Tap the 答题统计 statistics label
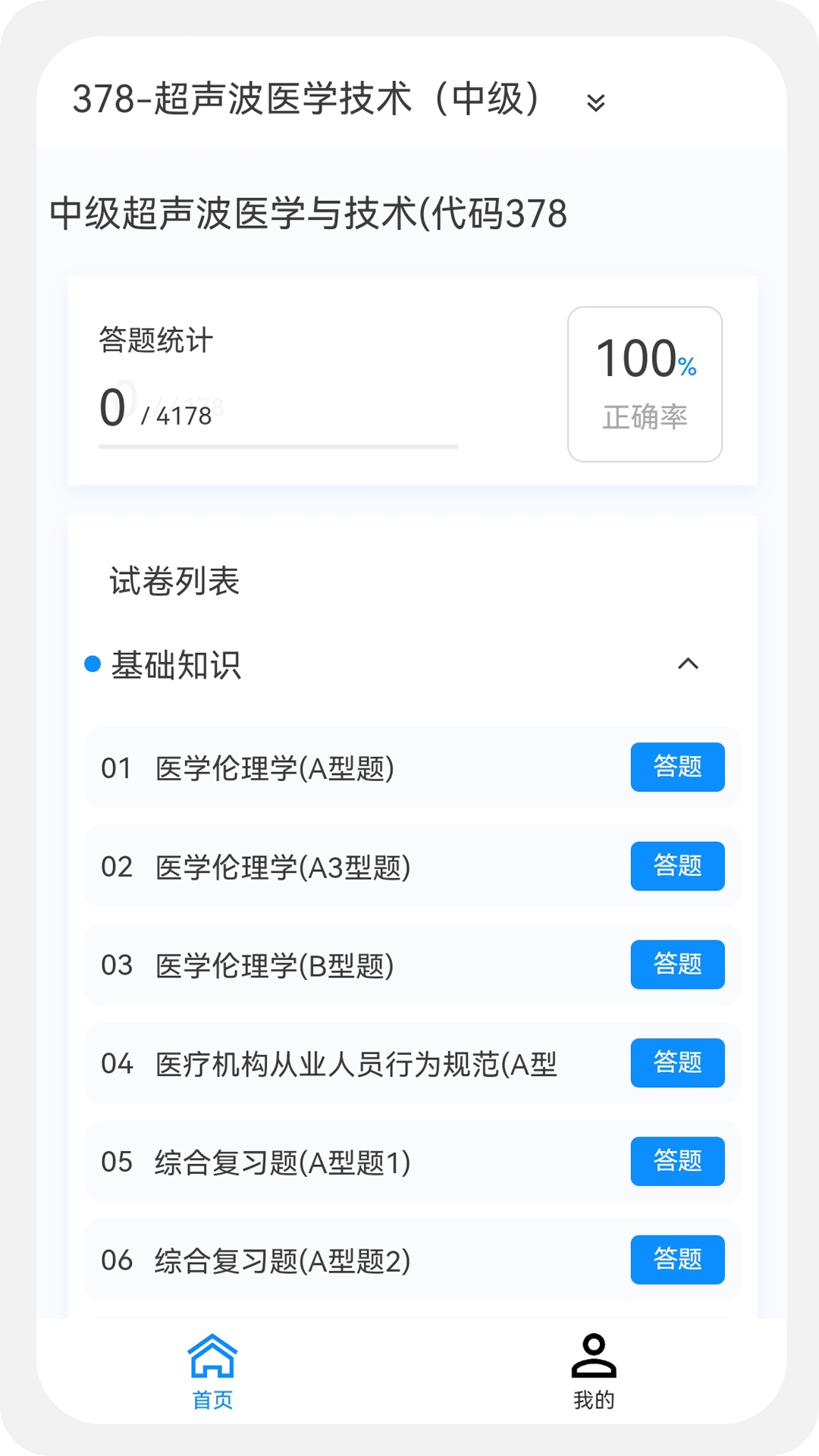 point(155,341)
